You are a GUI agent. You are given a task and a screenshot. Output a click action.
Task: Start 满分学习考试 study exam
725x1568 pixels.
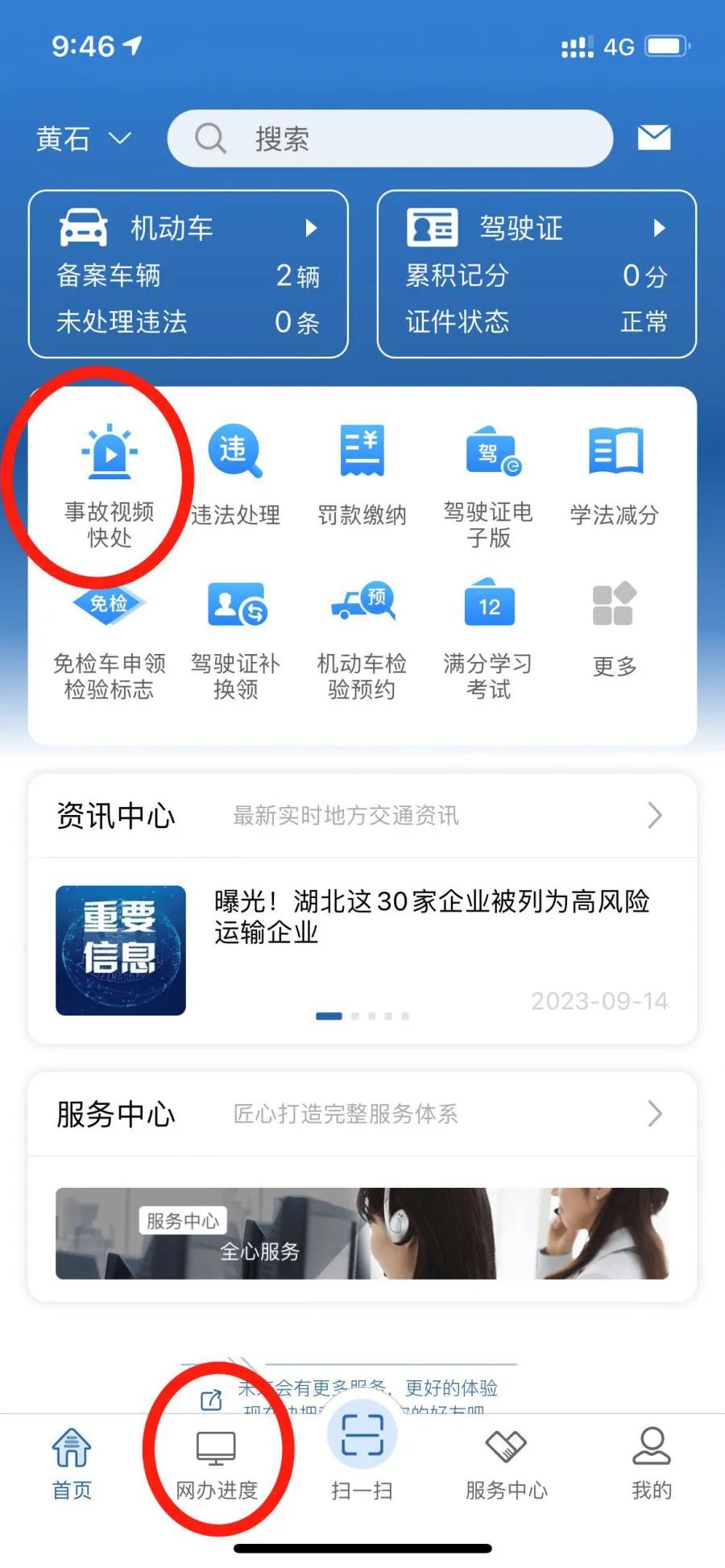[x=488, y=640]
